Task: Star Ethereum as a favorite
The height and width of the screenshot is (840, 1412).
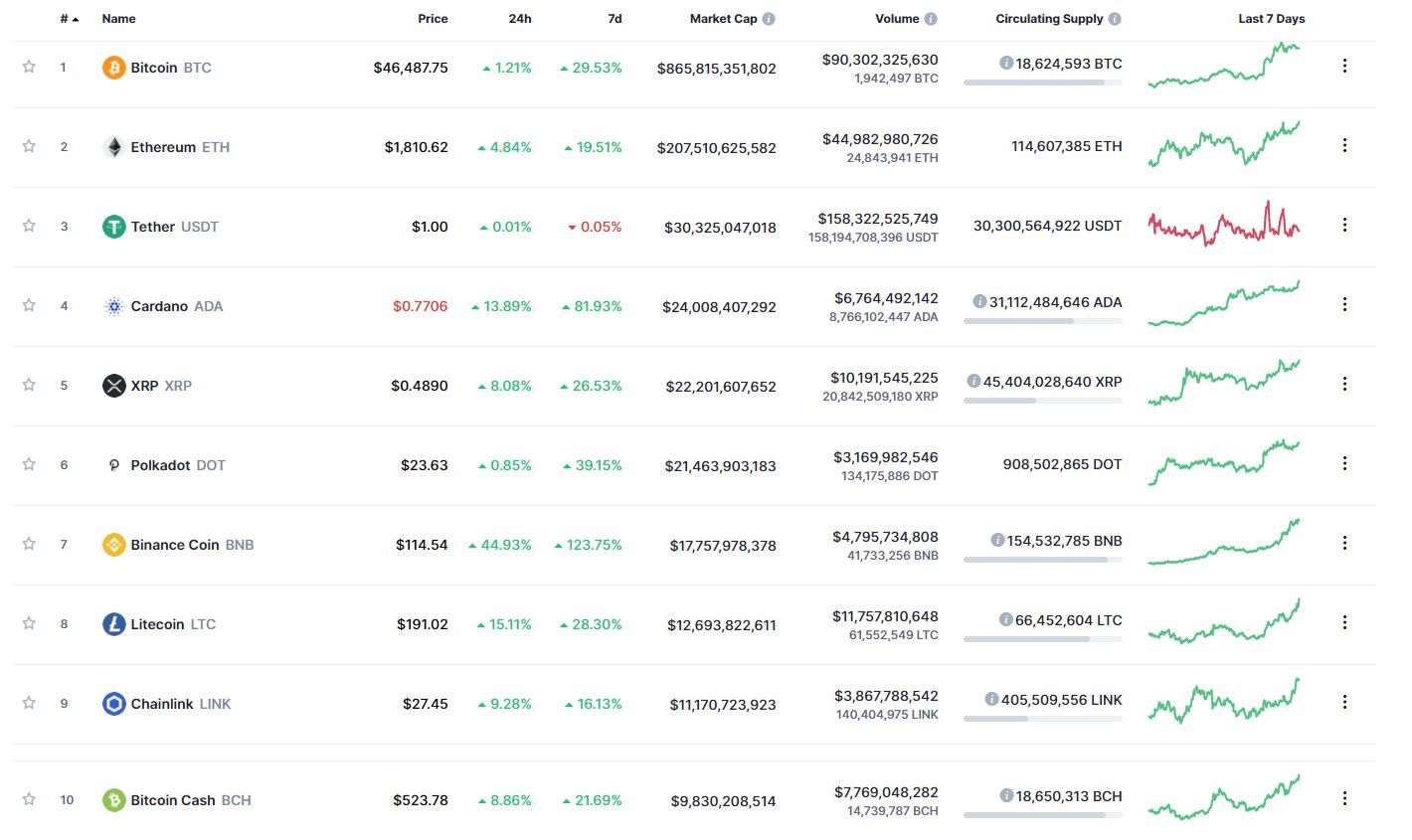Action: (x=29, y=146)
